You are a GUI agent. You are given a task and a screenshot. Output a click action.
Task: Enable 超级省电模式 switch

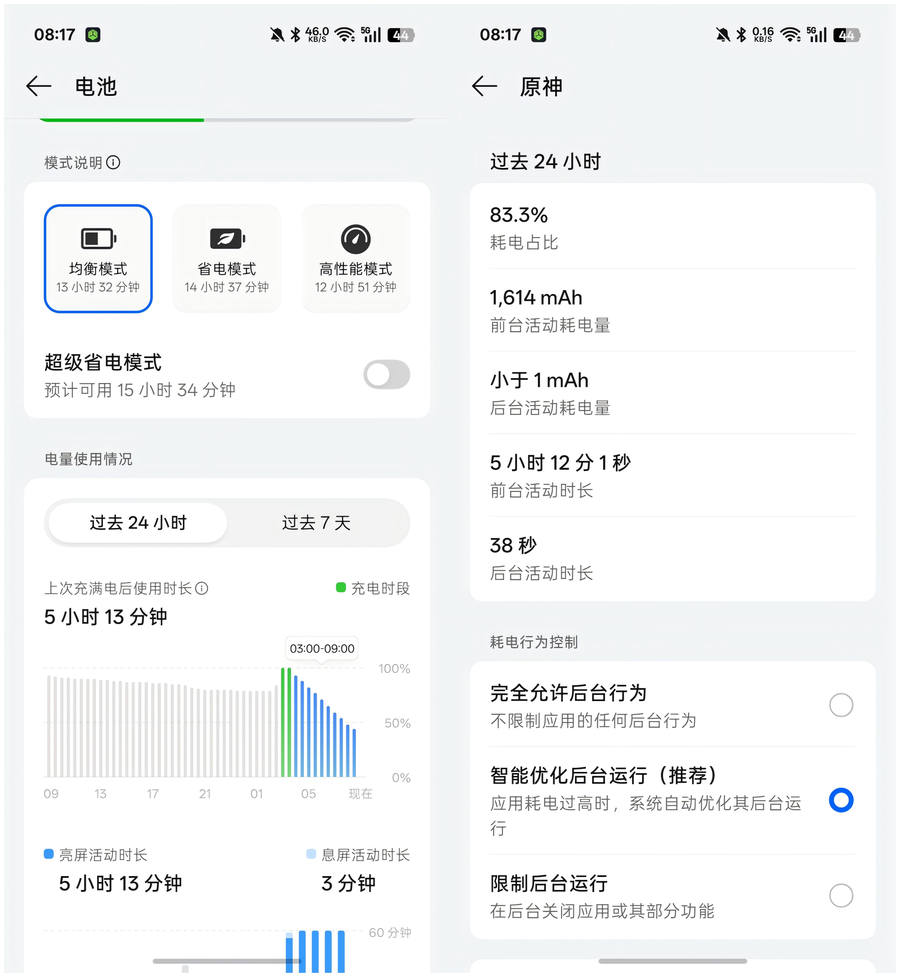(x=386, y=375)
